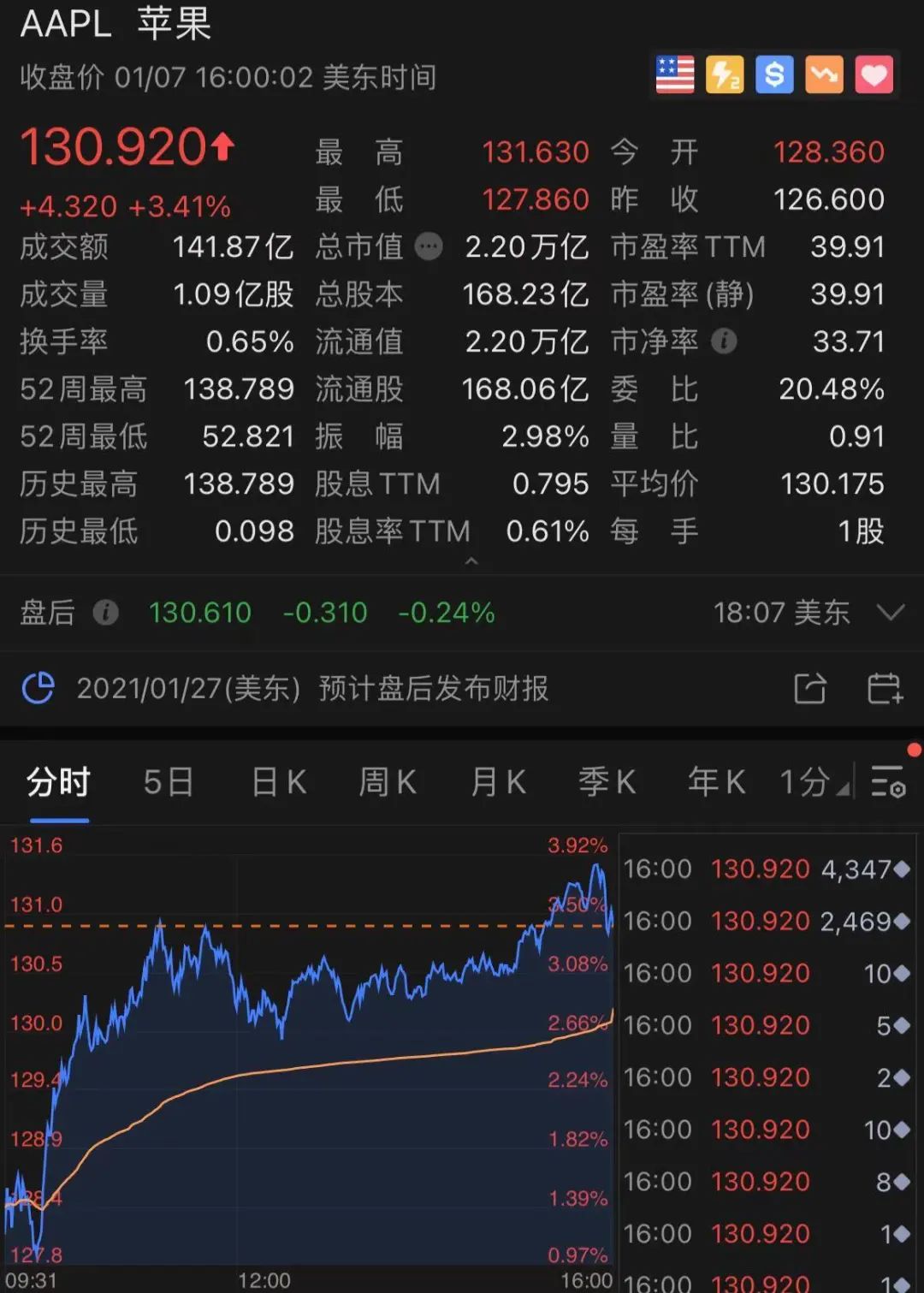Click the pie chart earnings icon
This screenshot has width=924, height=1293.
pos(36,688)
